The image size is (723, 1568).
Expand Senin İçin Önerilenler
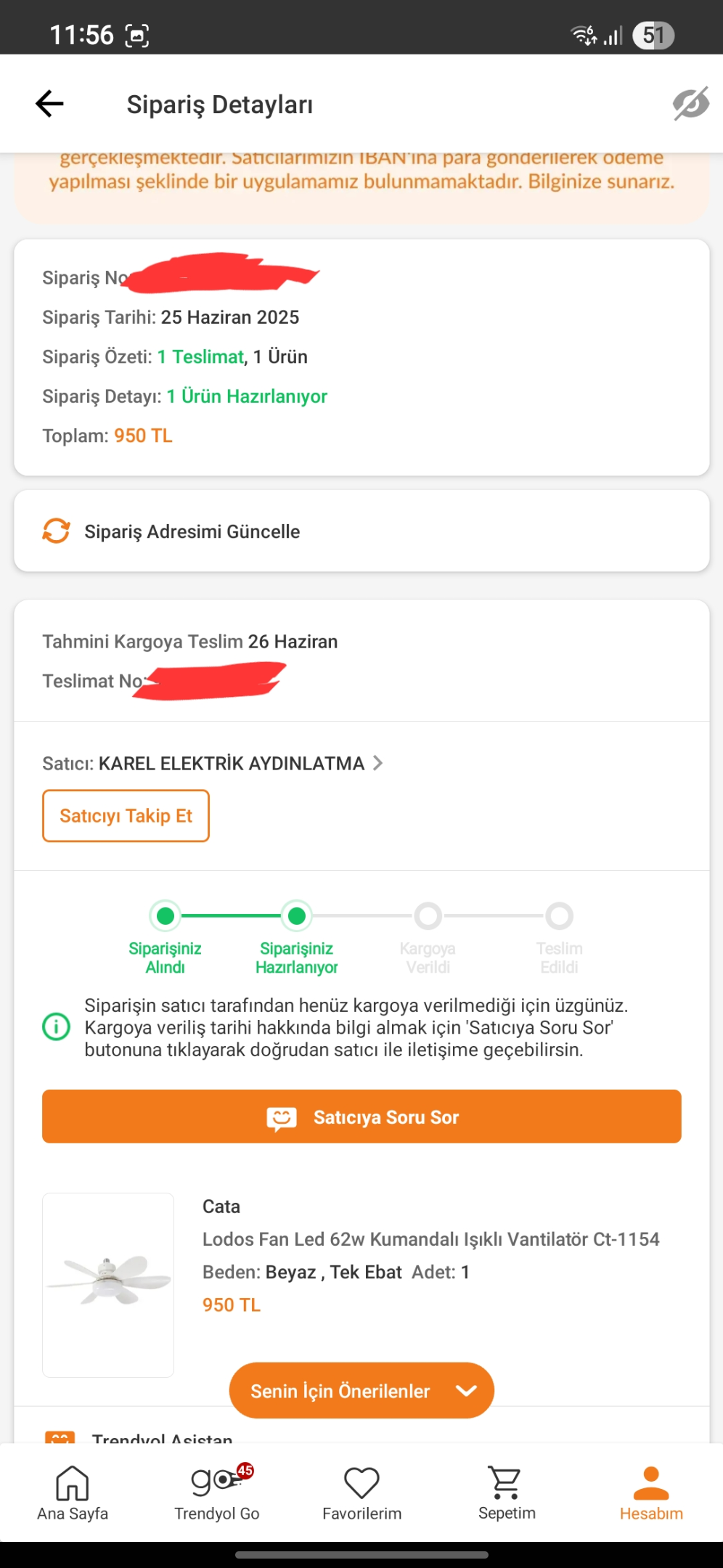(361, 1390)
